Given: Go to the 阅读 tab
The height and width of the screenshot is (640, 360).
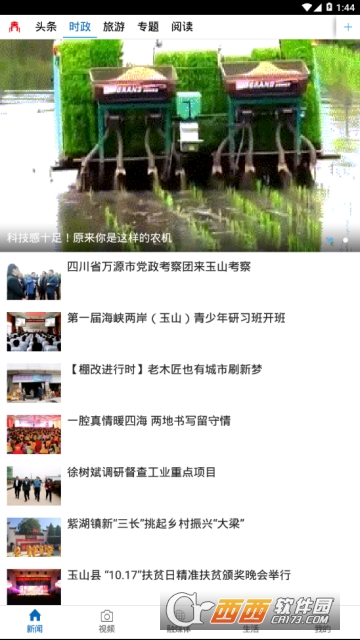Looking at the screenshot, I should tap(182, 27).
